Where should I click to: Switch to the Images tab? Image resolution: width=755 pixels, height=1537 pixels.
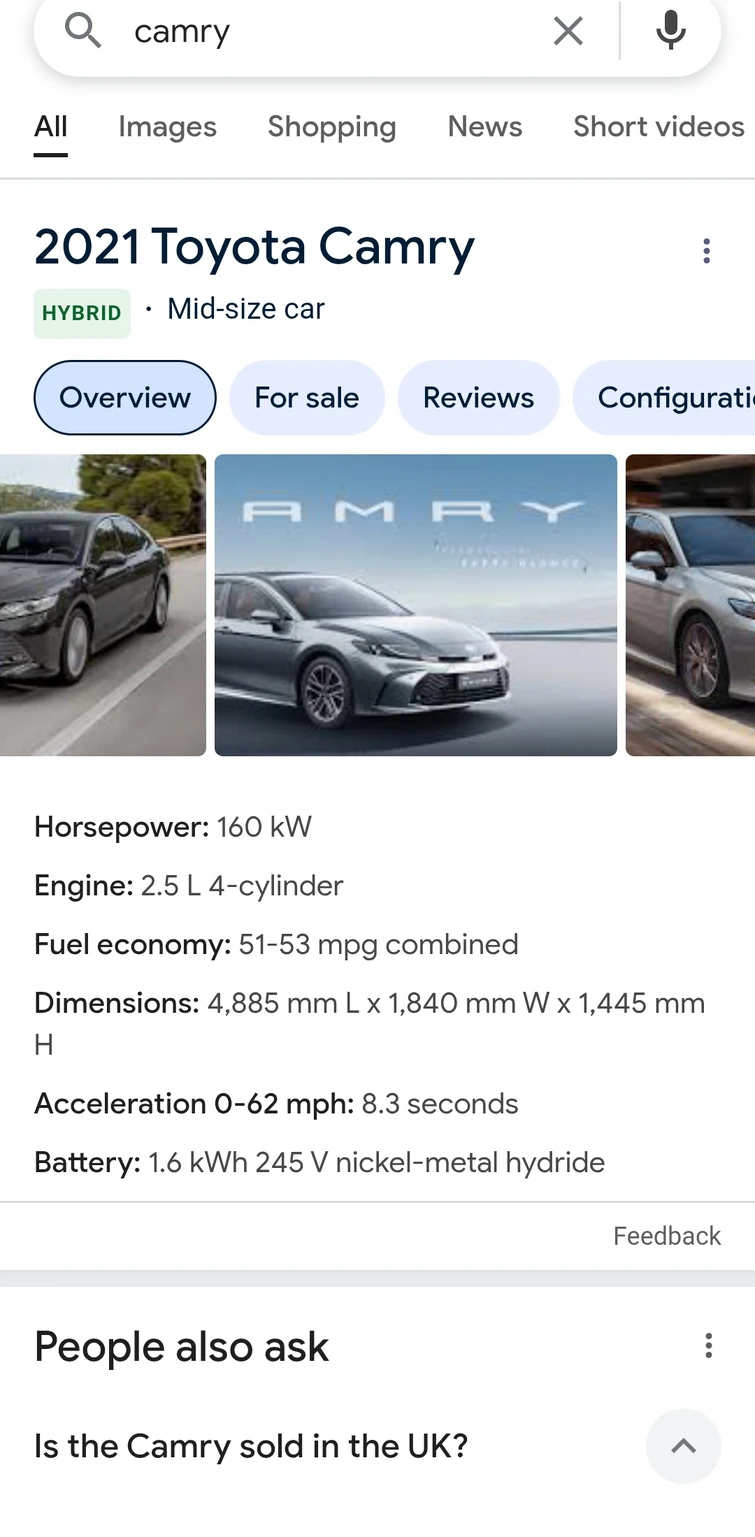click(167, 127)
